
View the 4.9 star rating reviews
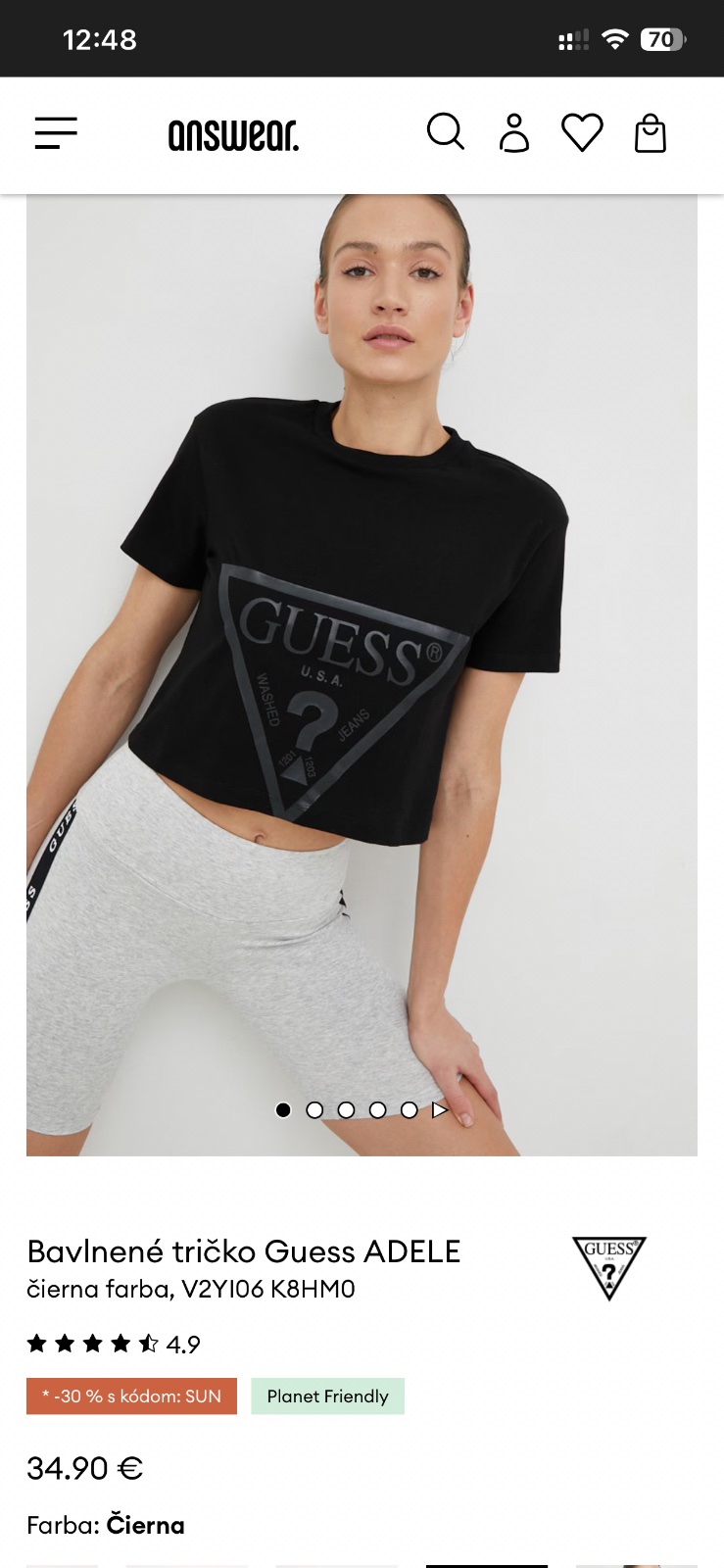click(x=113, y=1344)
